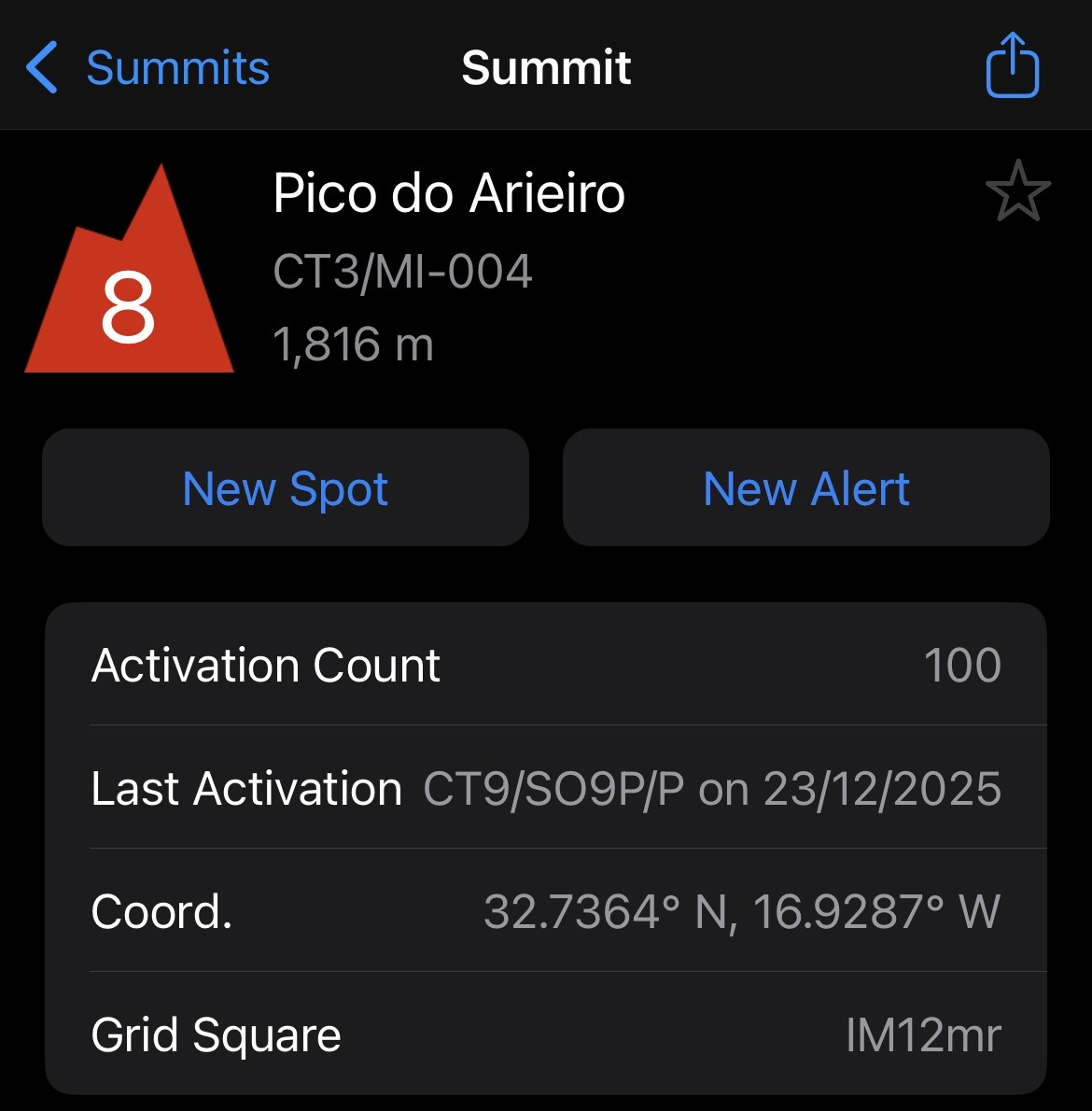Share this summit via the share icon
The width and height of the screenshot is (1092, 1111).
point(1013,65)
